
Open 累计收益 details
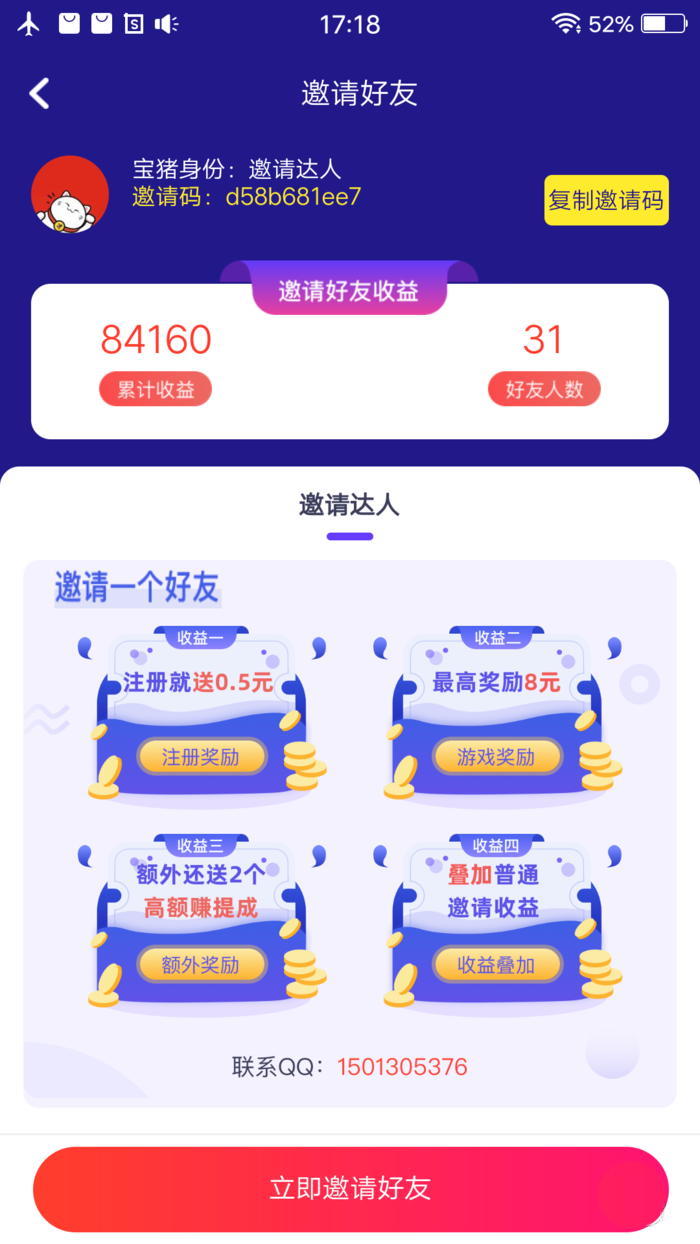(x=155, y=389)
